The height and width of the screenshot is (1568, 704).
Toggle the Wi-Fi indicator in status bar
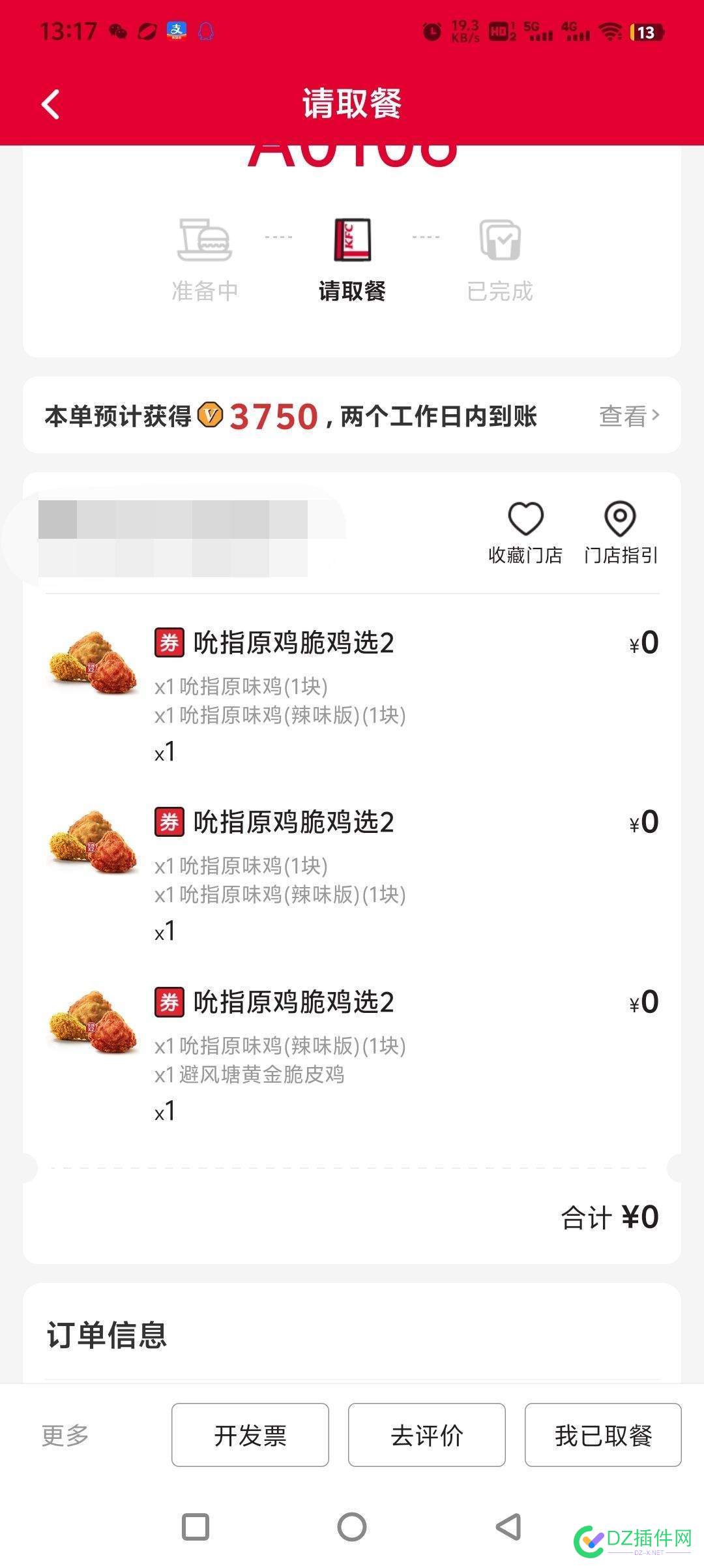click(x=609, y=31)
